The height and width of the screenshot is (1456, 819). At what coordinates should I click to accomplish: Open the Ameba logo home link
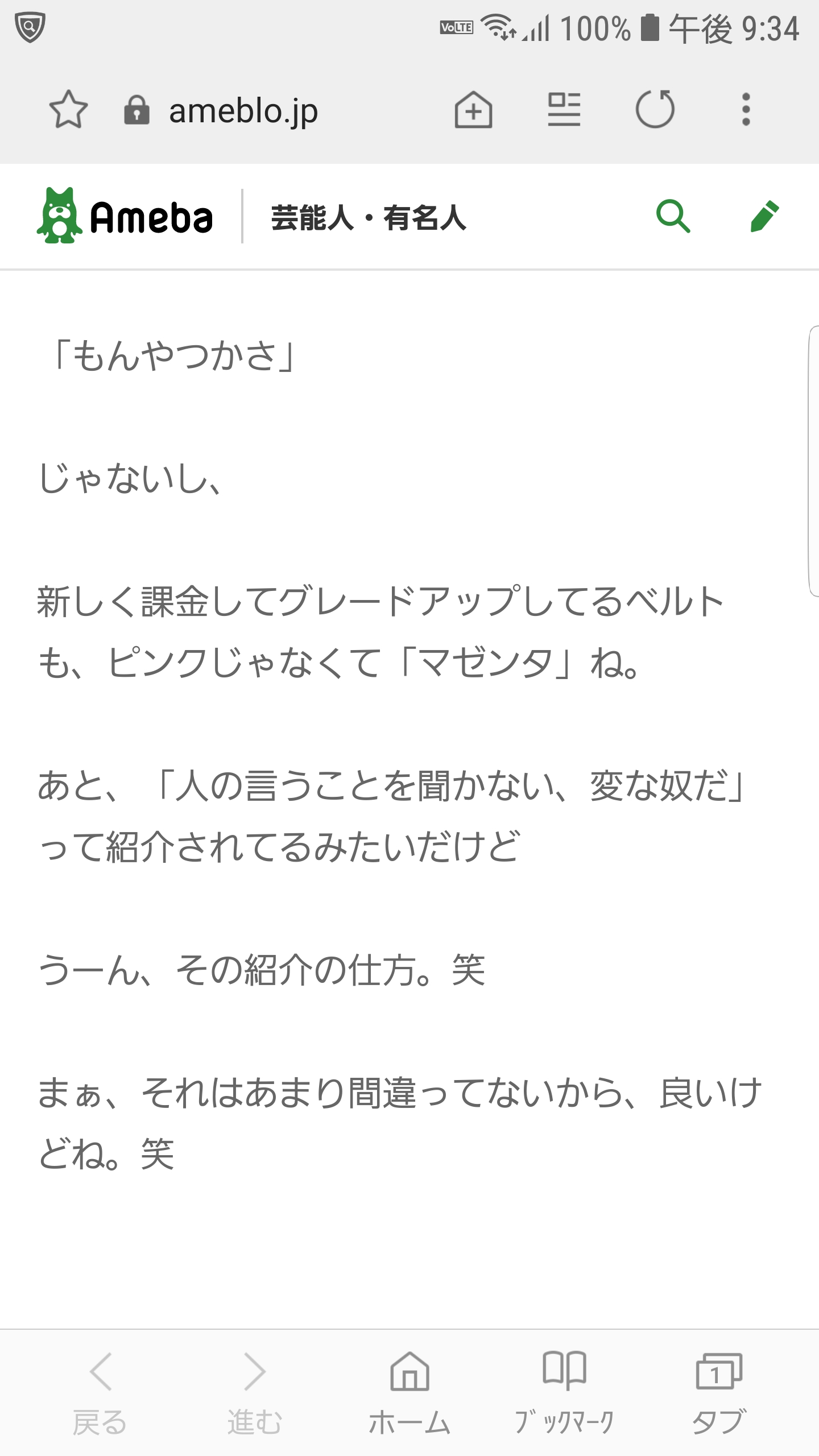click(125, 216)
